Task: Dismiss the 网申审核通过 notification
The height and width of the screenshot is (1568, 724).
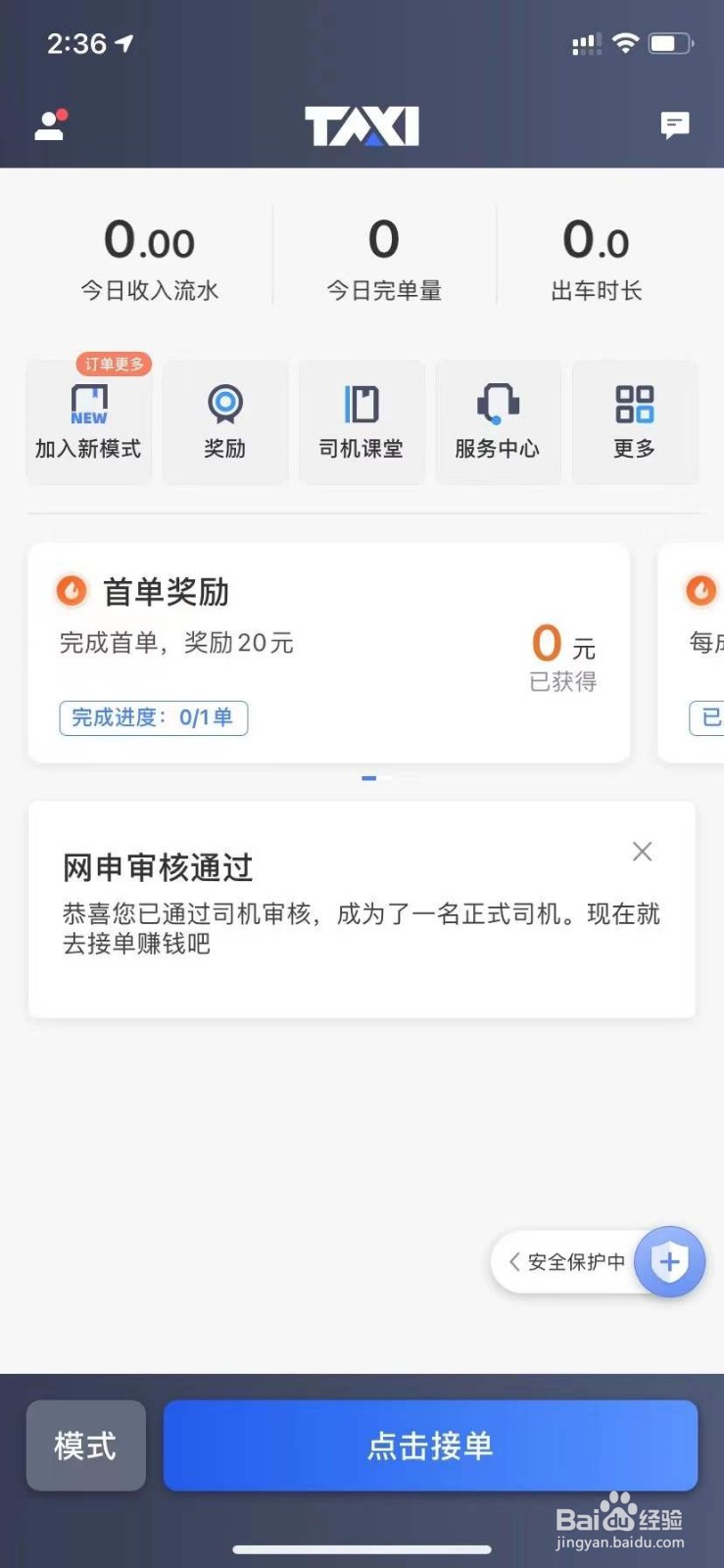Action: click(642, 851)
